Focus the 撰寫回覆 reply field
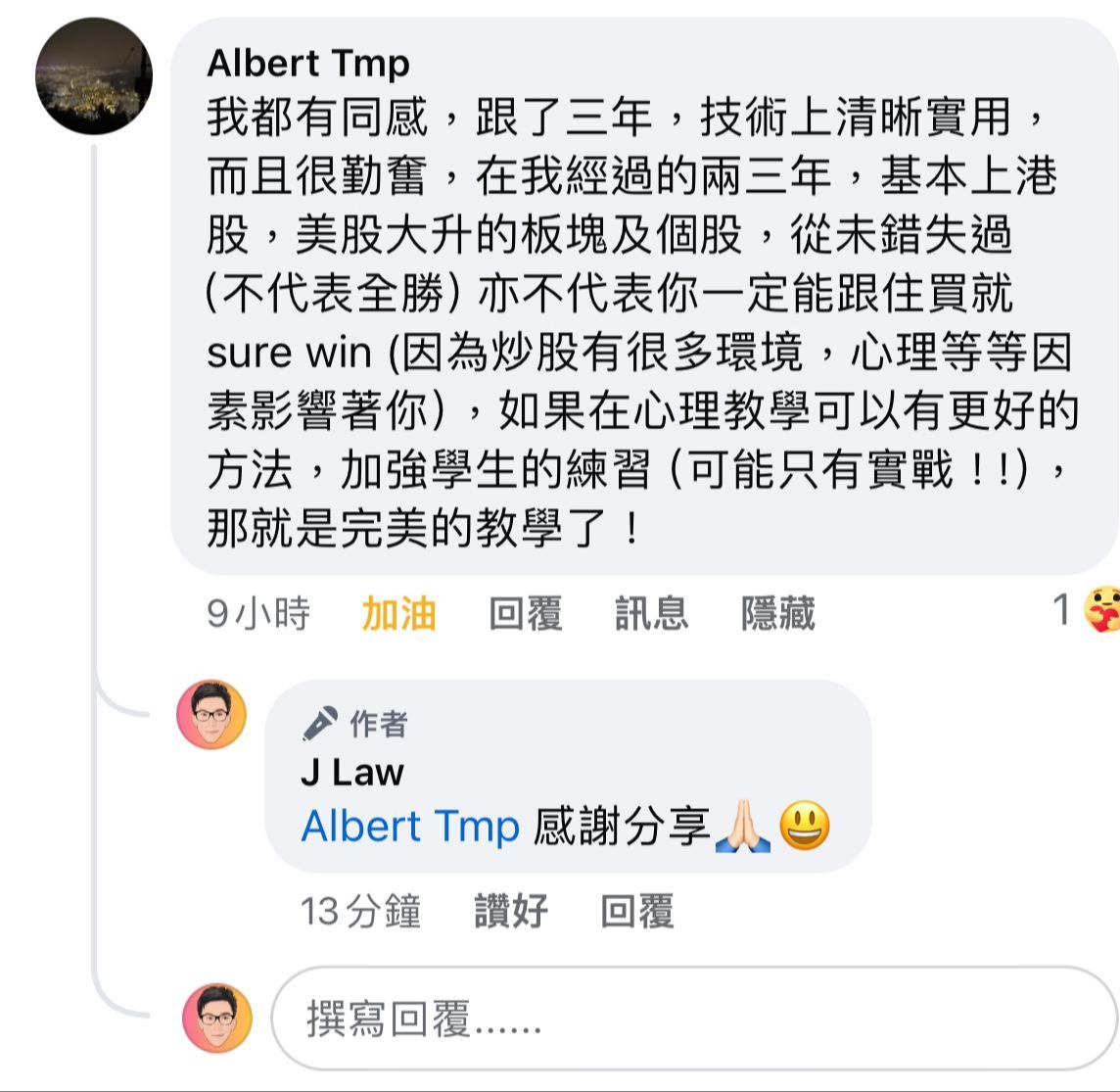1120x1092 pixels. 694,1019
